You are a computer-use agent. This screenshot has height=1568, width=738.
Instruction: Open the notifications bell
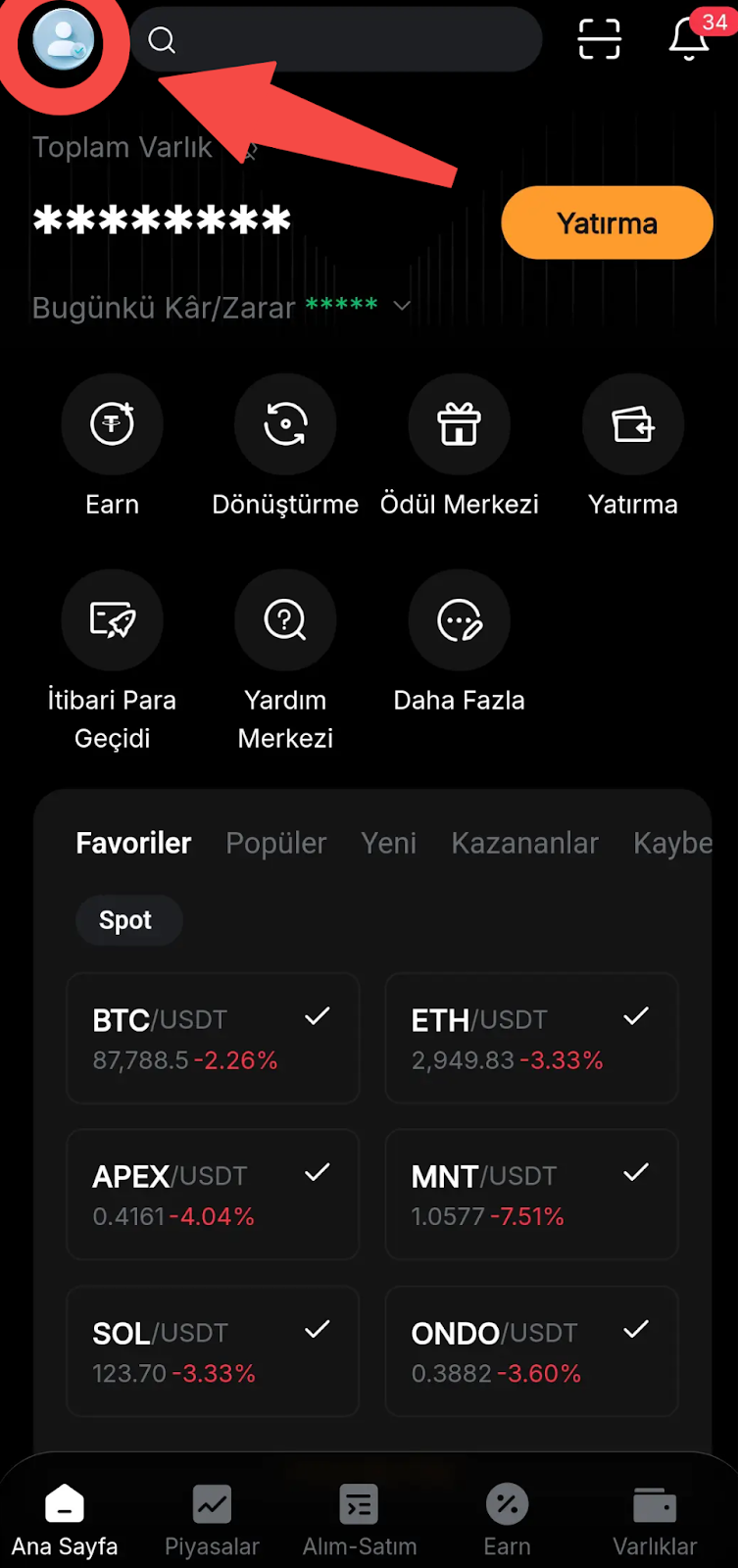[x=689, y=39]
